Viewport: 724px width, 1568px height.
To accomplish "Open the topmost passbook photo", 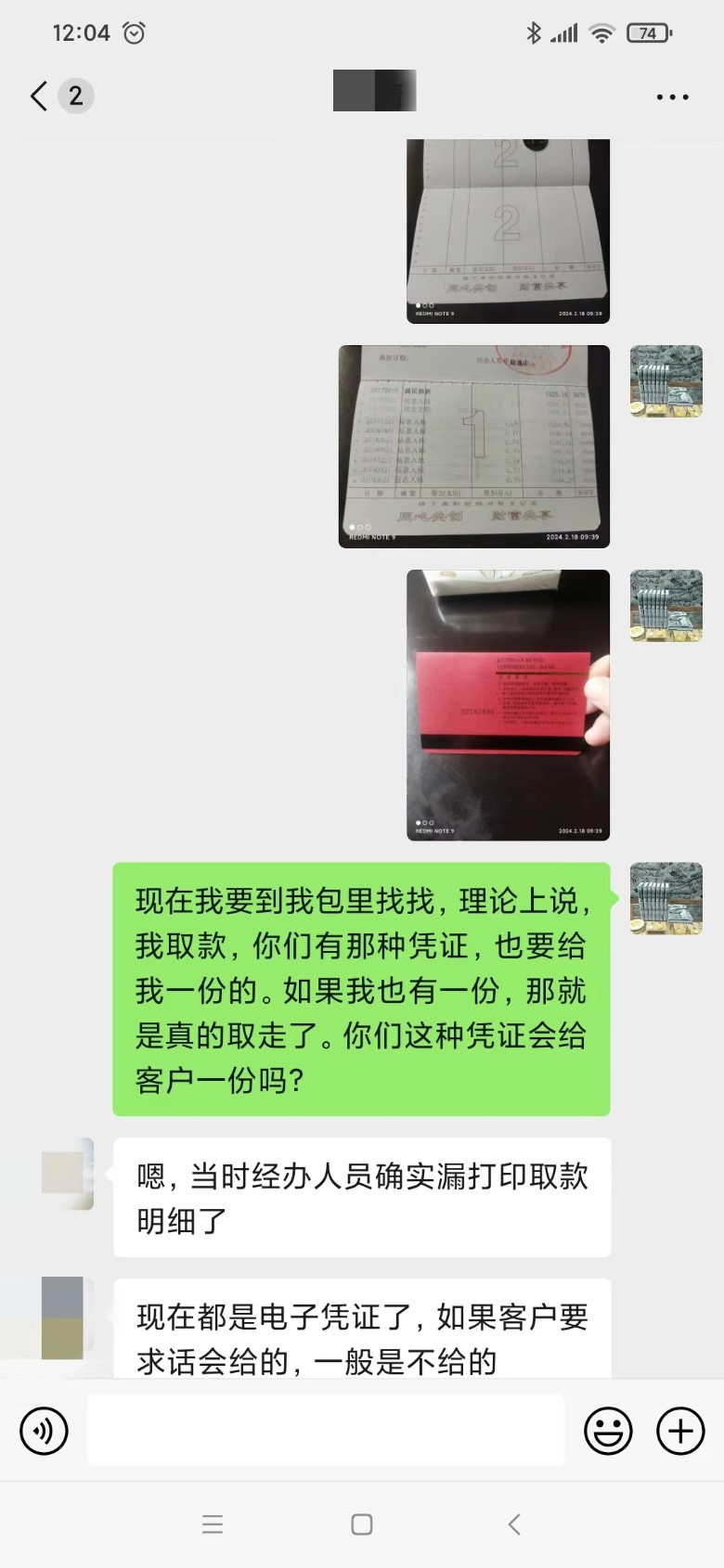I will 508,230.
